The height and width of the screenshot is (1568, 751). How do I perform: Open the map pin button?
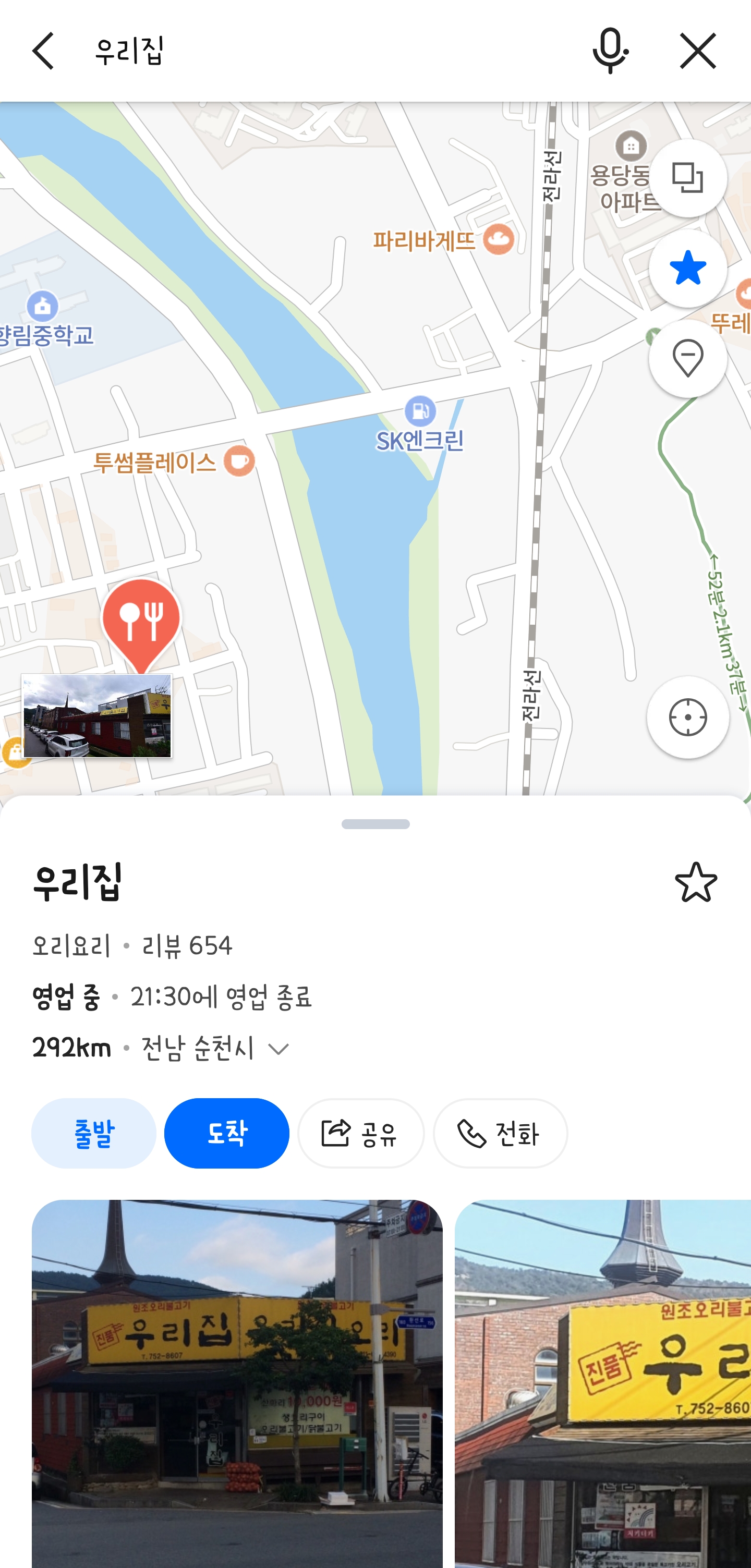(x=688, y=359)
